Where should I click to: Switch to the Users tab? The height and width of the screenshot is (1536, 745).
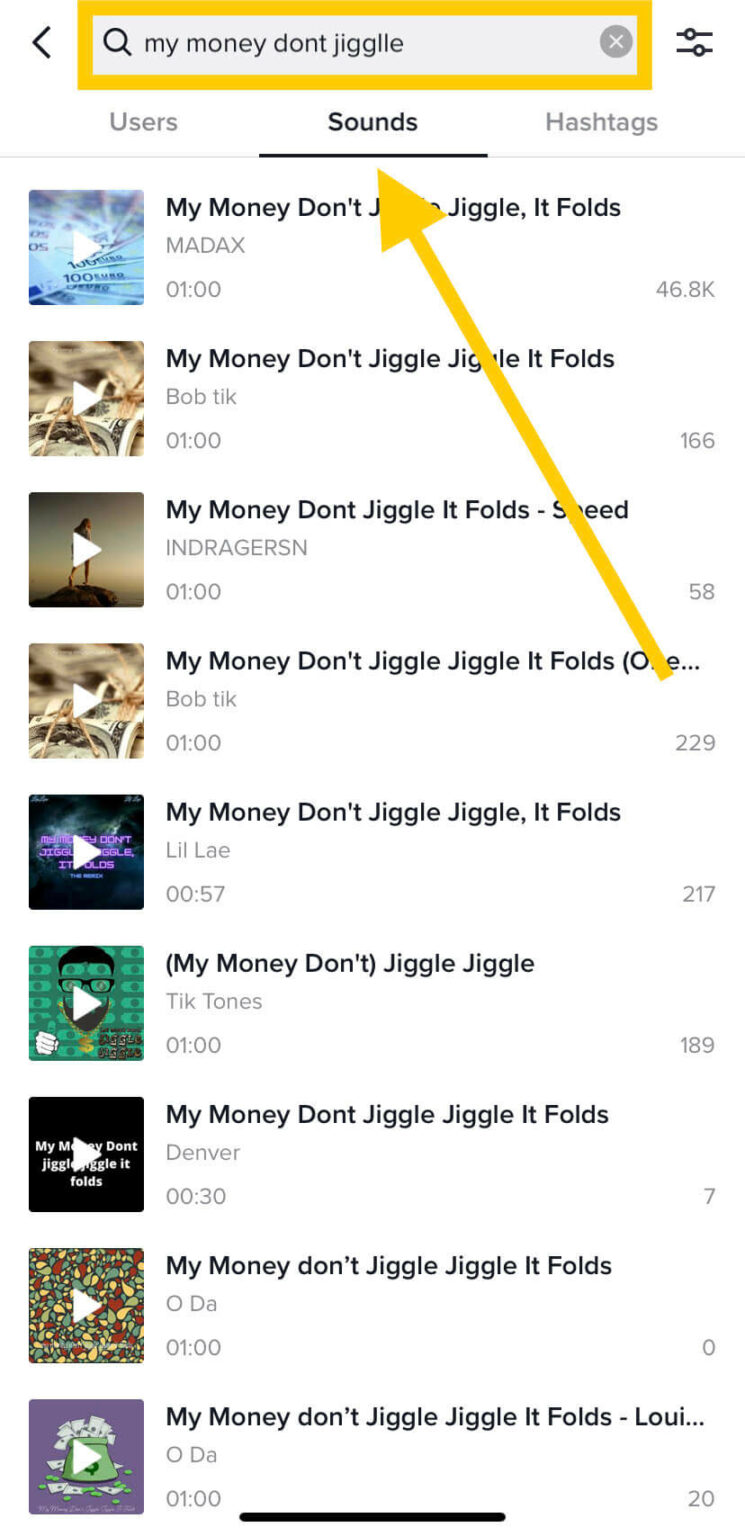click(x=143, y=122)
